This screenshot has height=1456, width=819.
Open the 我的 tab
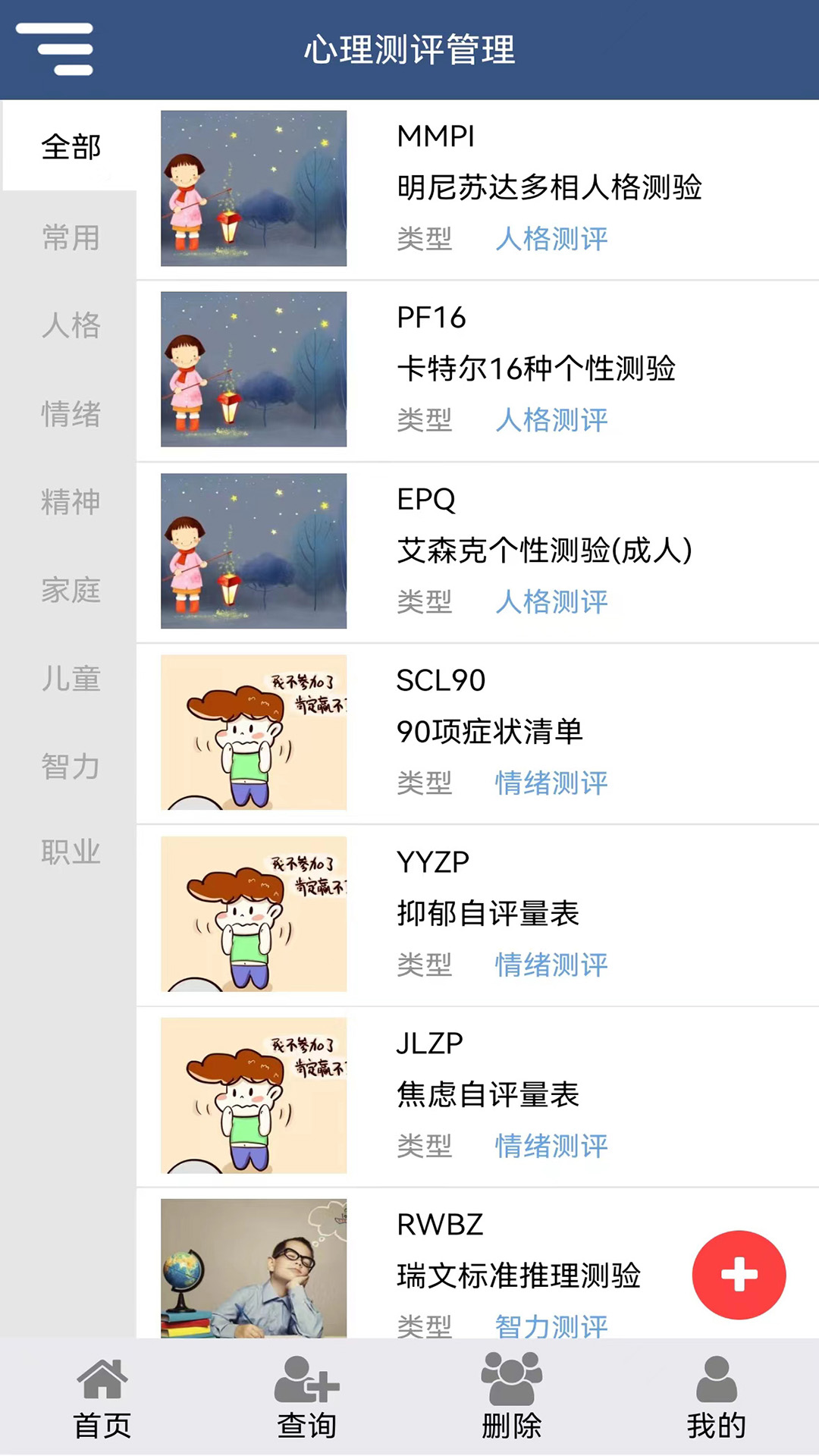[x=717, y=1399]
